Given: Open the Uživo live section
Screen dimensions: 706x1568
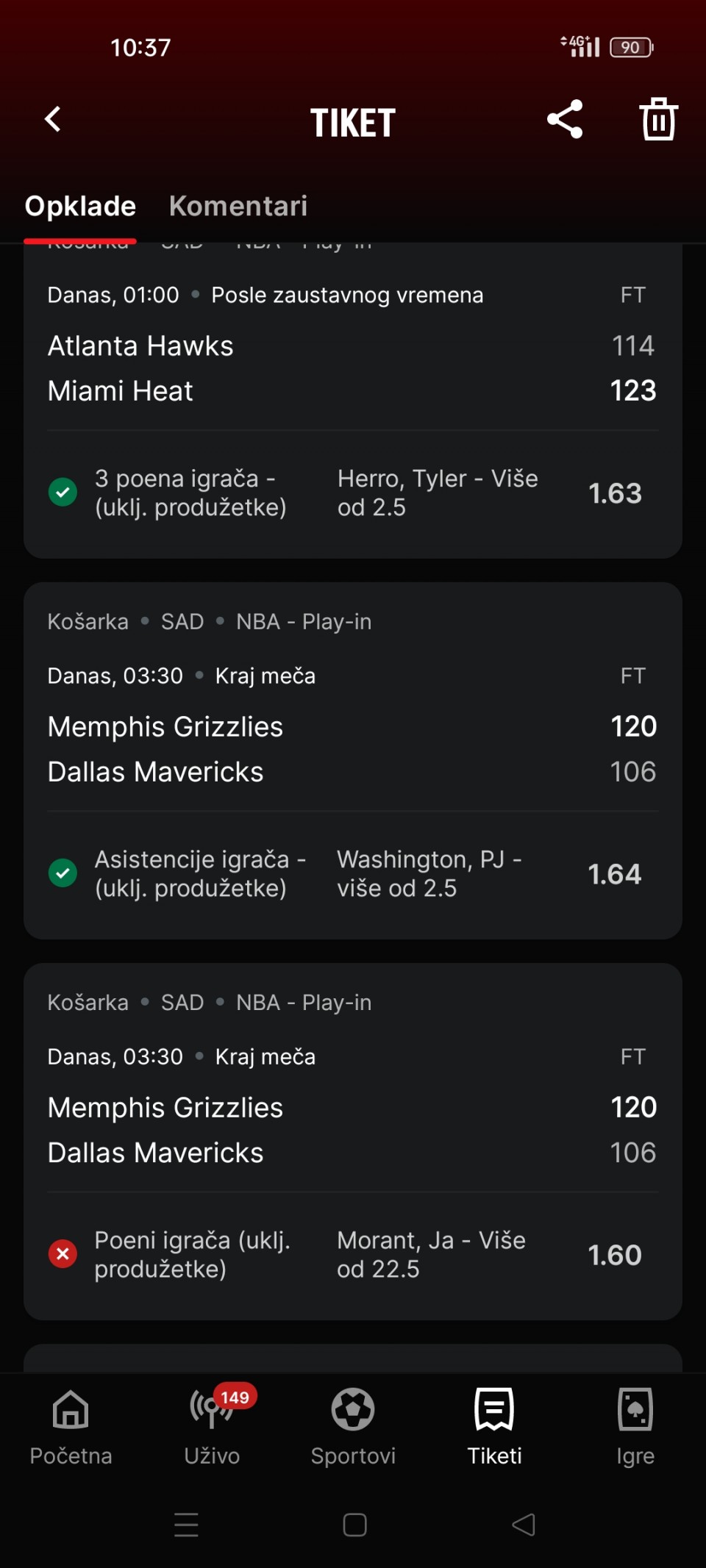Looking at the screenshot, I should pyautogui.click(x=212, y=1426).
